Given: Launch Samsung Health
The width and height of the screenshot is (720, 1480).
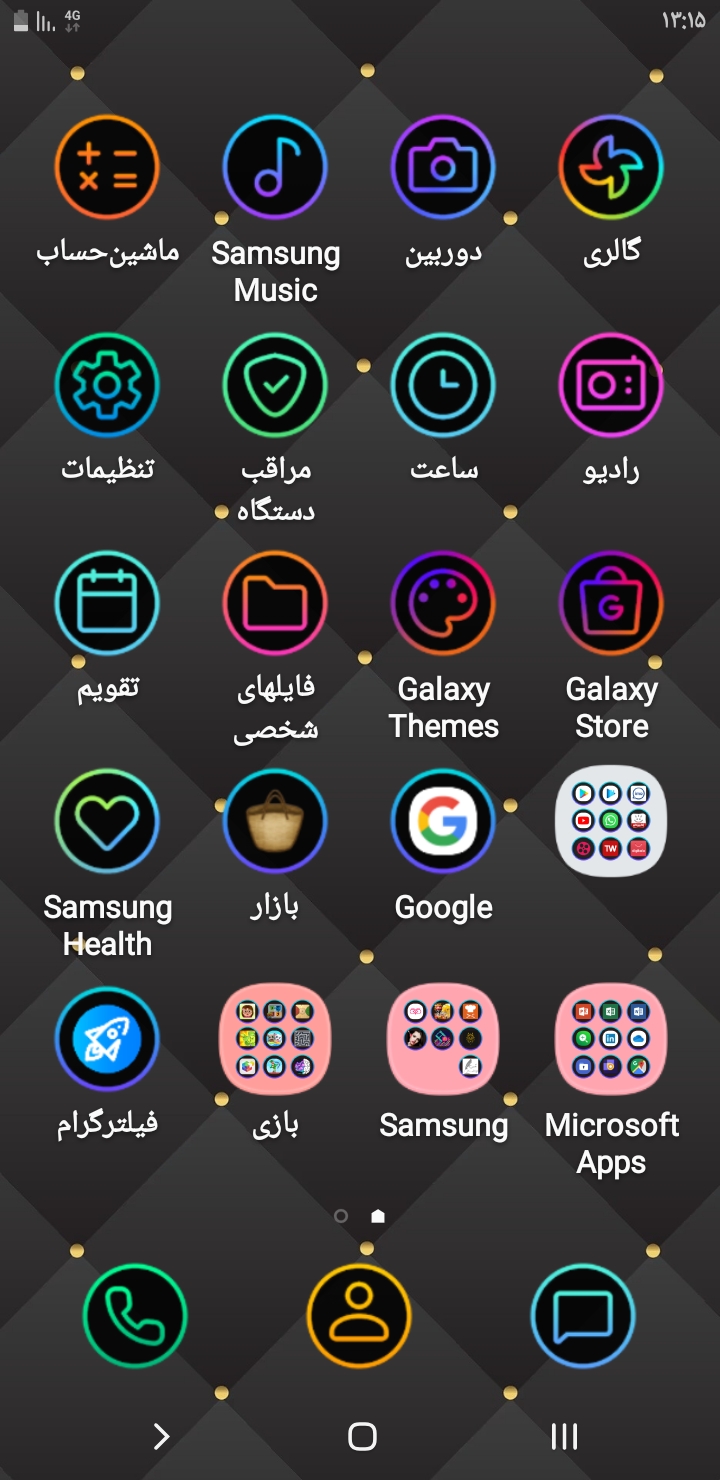Looking at the screenshot, I should (107, 822).
